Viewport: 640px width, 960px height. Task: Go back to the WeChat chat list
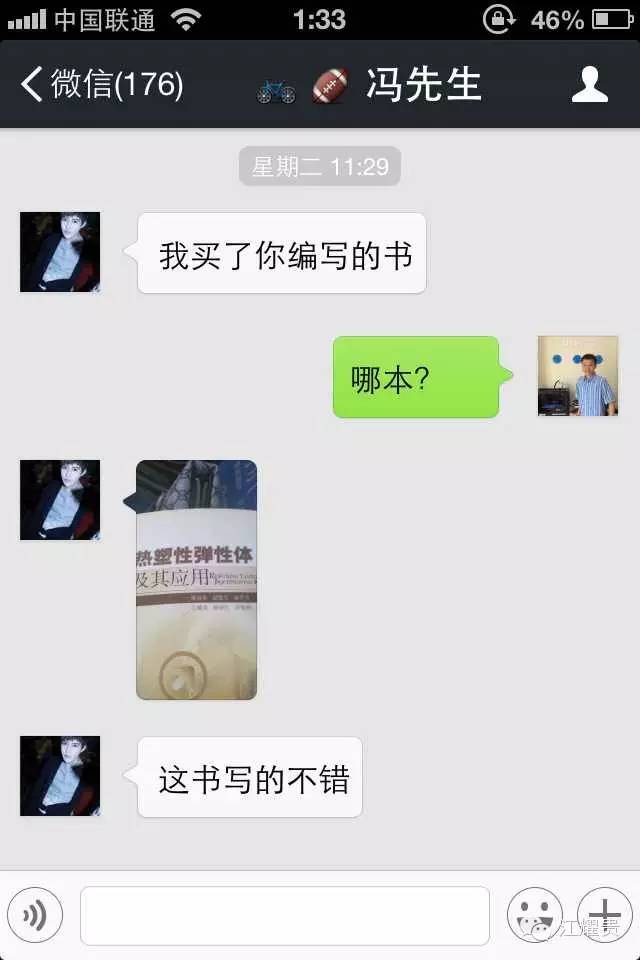[100, 85]
